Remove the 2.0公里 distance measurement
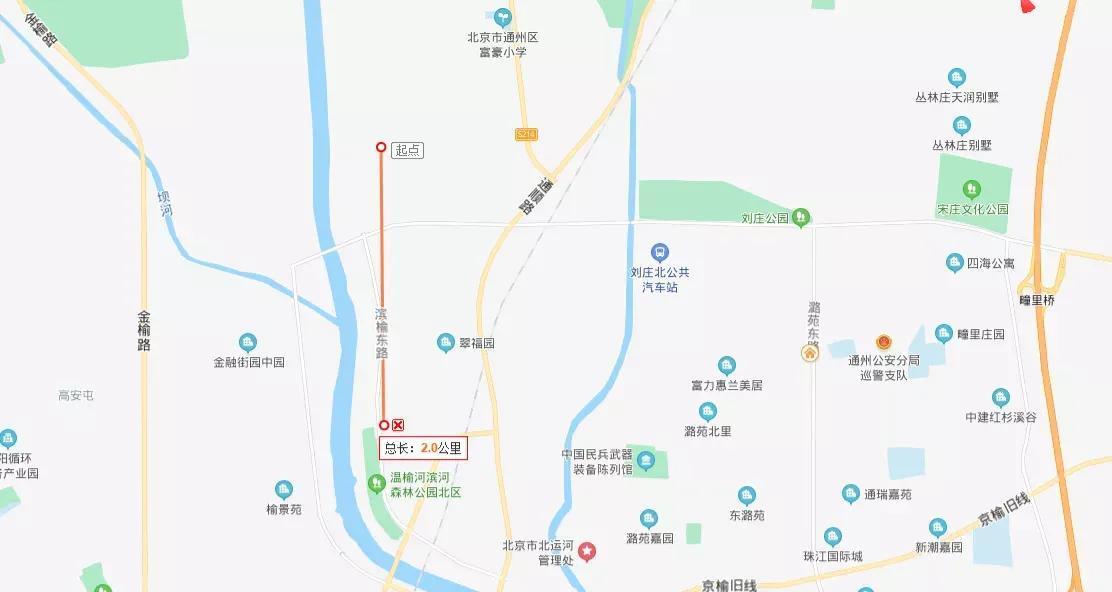The width and height of the screenshot is (1112, 592). point(398,425)
